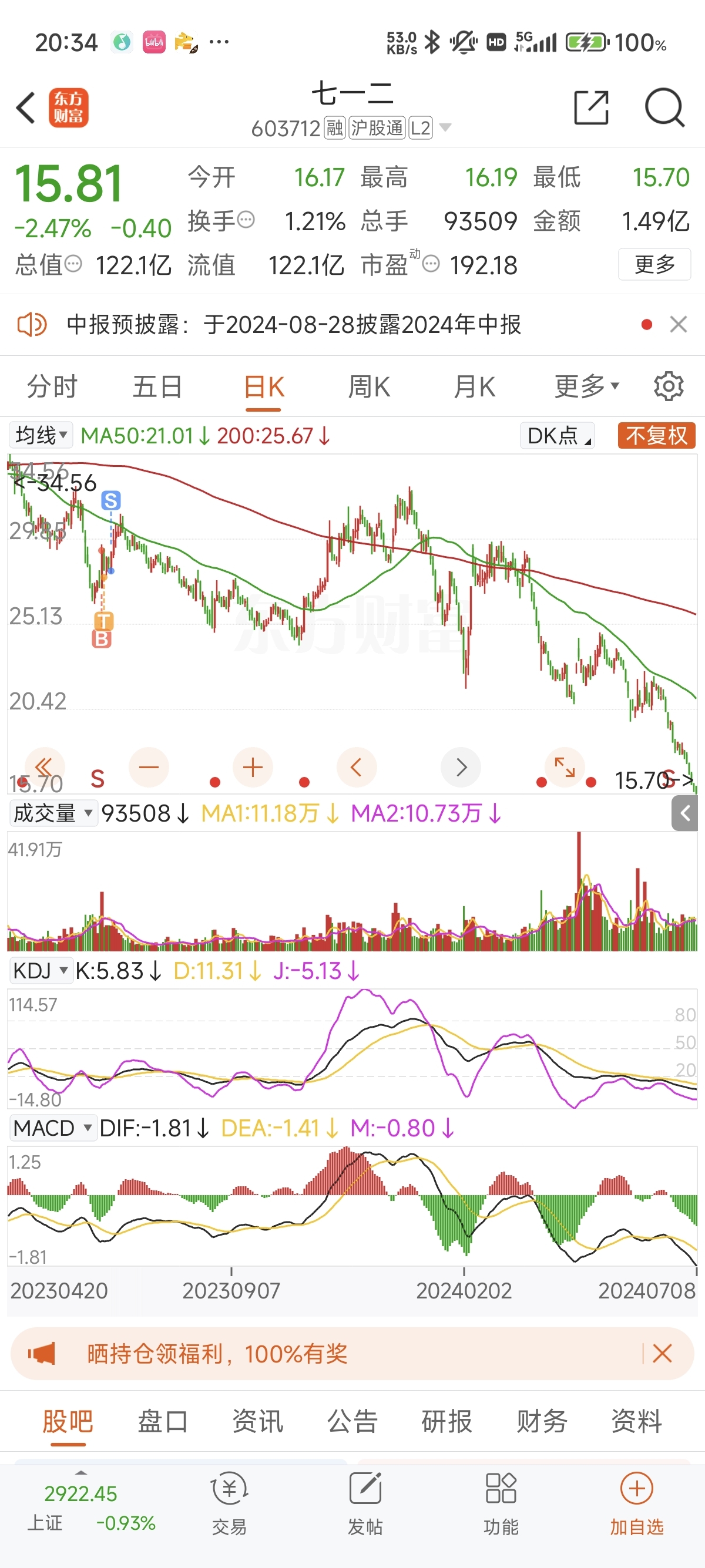Open 交易 in the bottom bar

229,1502
